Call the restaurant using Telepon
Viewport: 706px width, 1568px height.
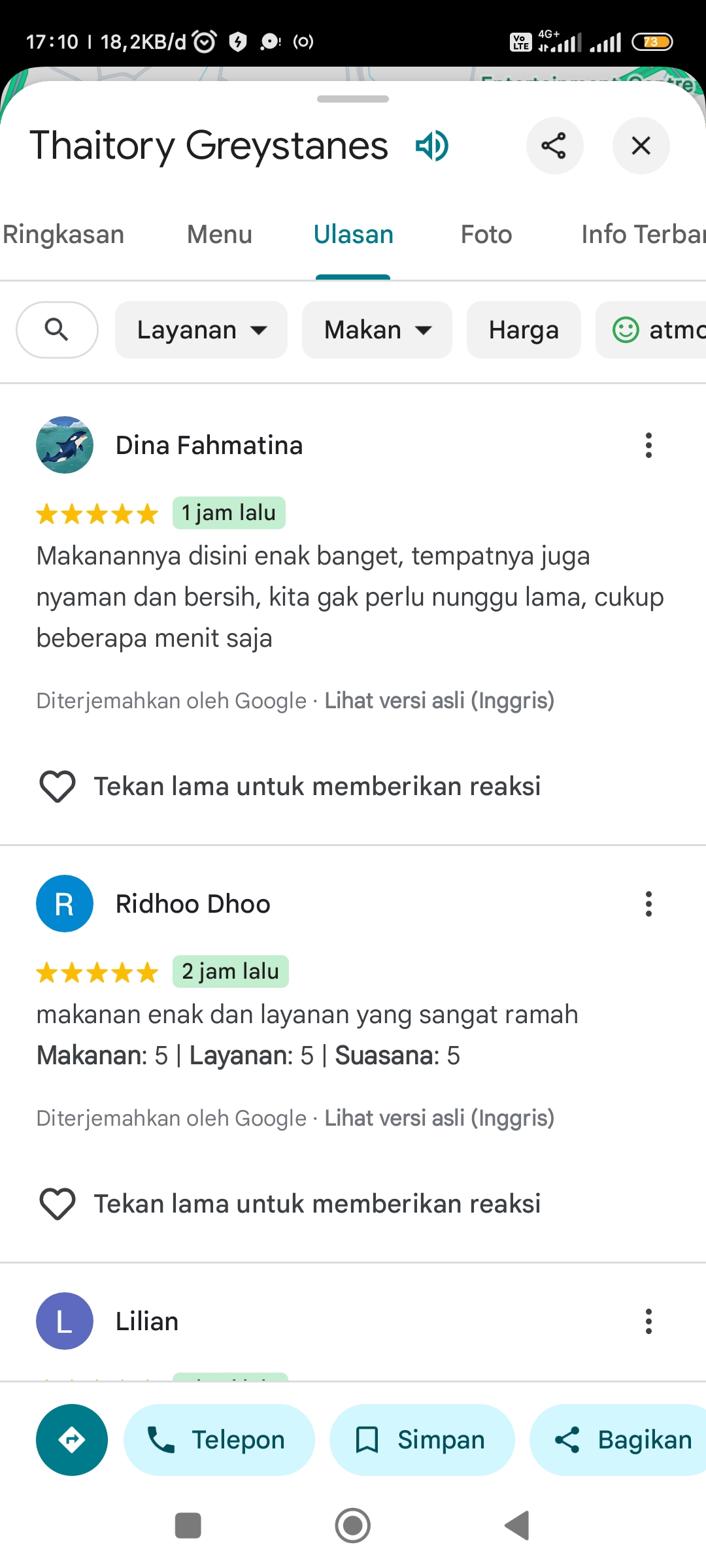(x=219, y=1440)
